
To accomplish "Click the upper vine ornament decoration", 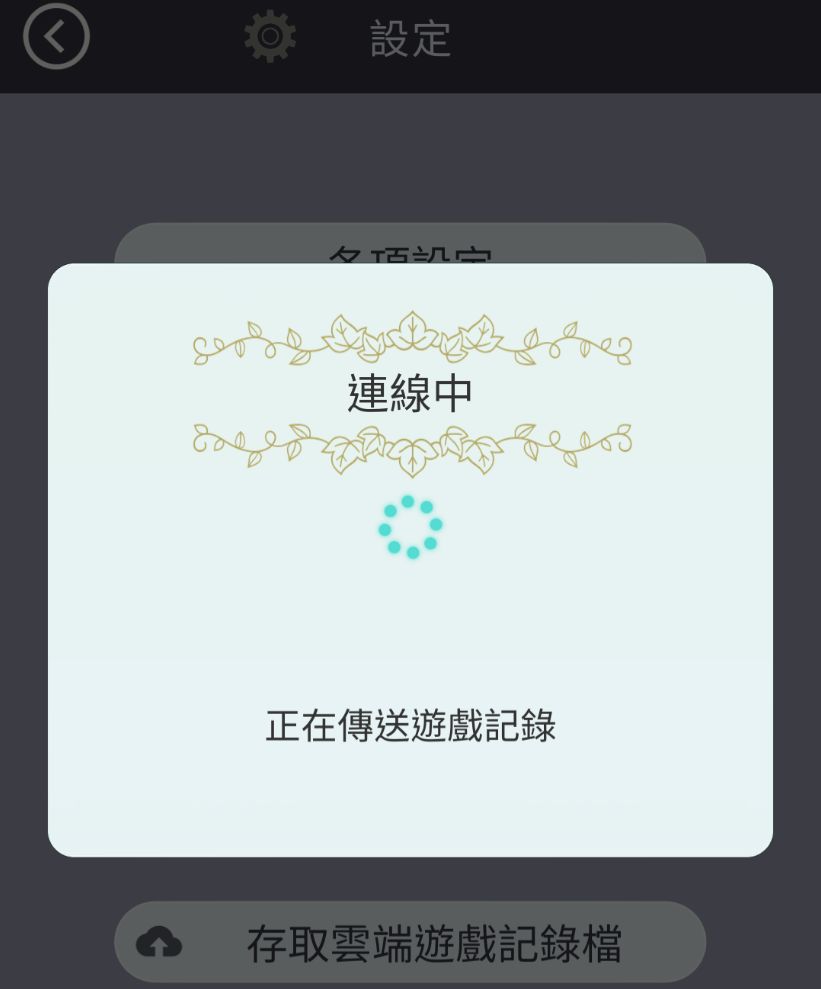I will 411,340.
